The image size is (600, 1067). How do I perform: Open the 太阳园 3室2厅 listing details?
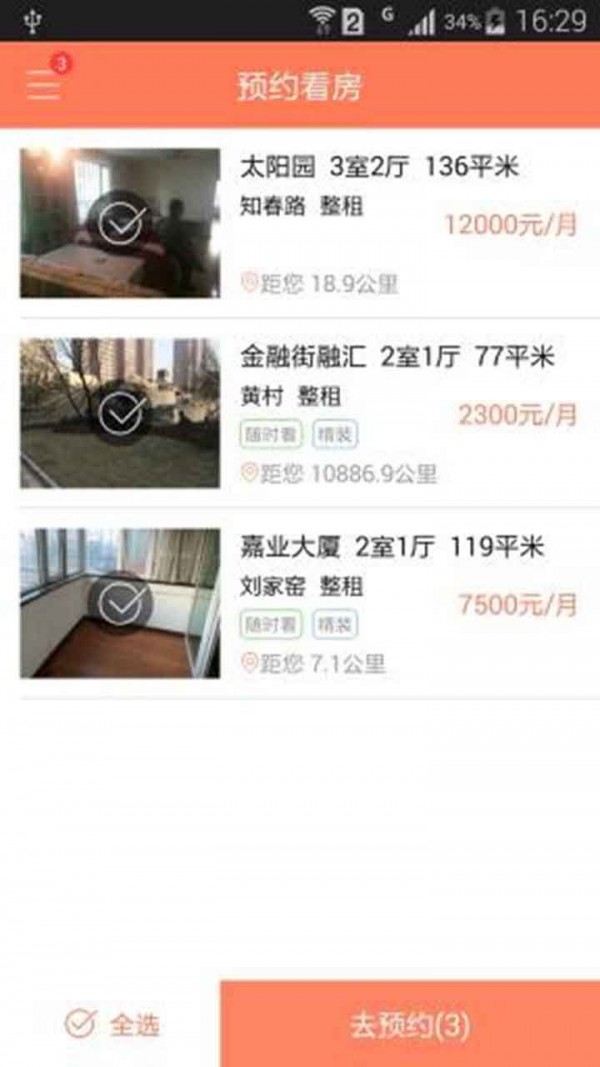coord(380,167)
